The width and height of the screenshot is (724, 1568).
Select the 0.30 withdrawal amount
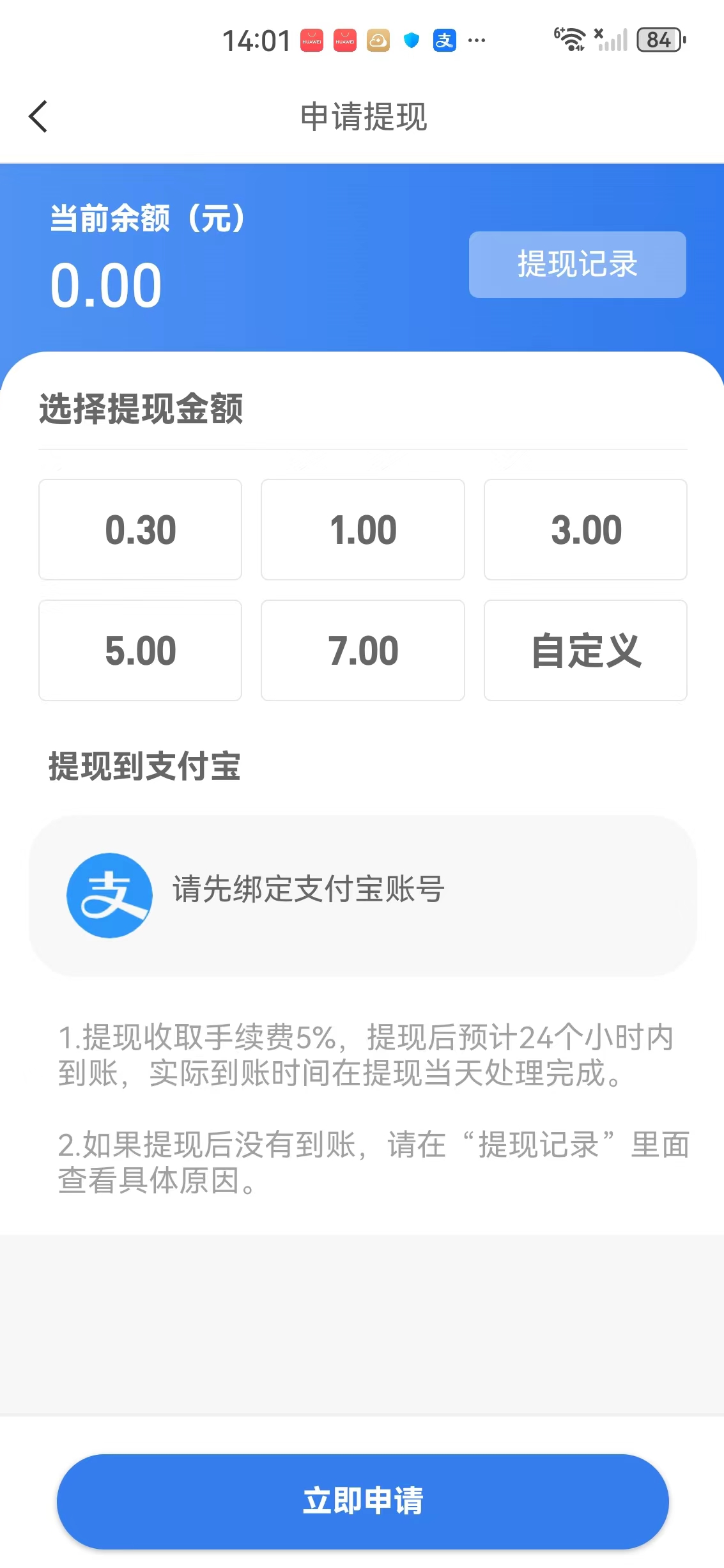tap(140, 528)
